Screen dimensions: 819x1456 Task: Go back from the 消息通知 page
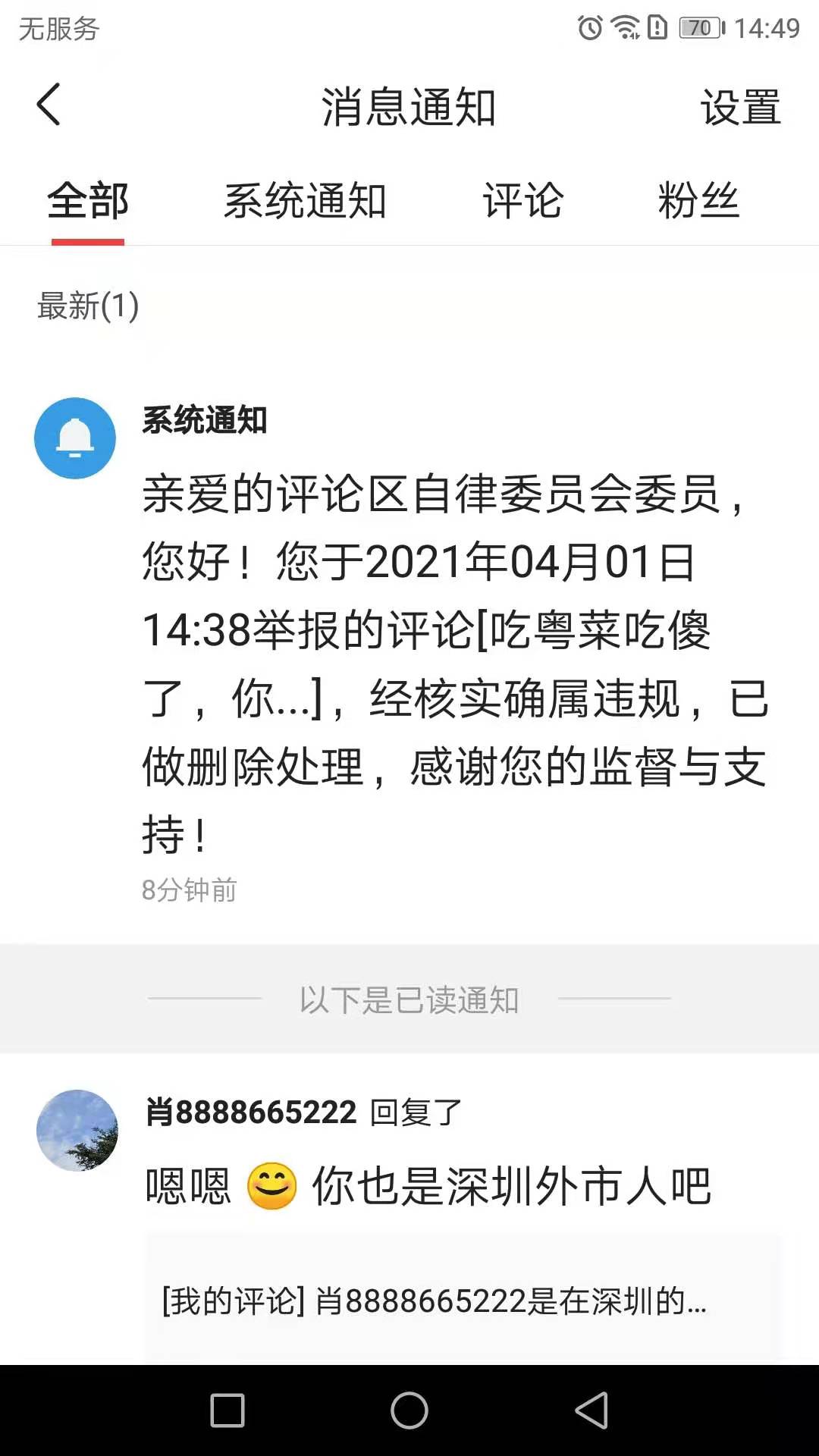[x=49, y=105]
